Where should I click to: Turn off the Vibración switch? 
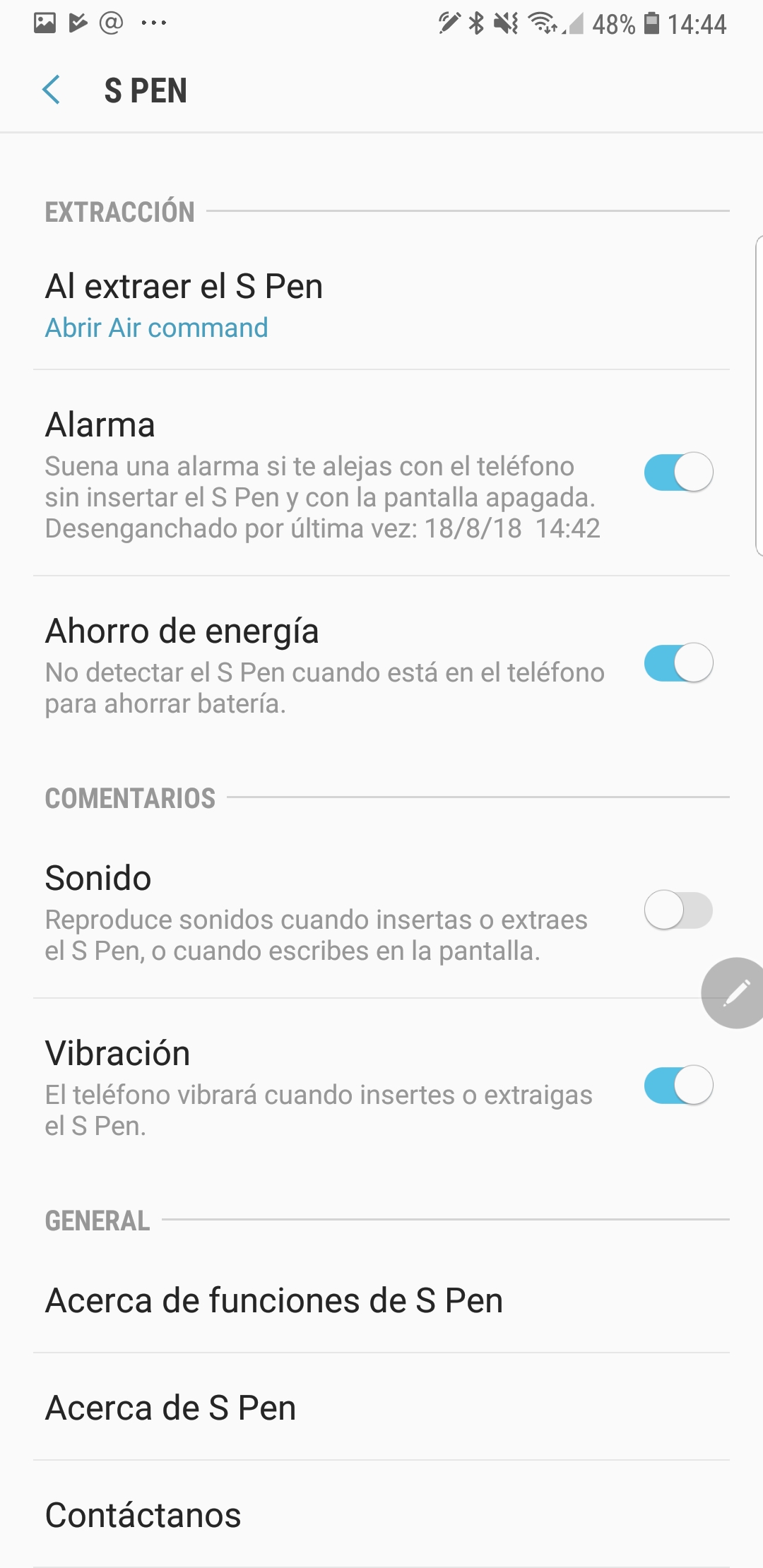coord(678,1085)
